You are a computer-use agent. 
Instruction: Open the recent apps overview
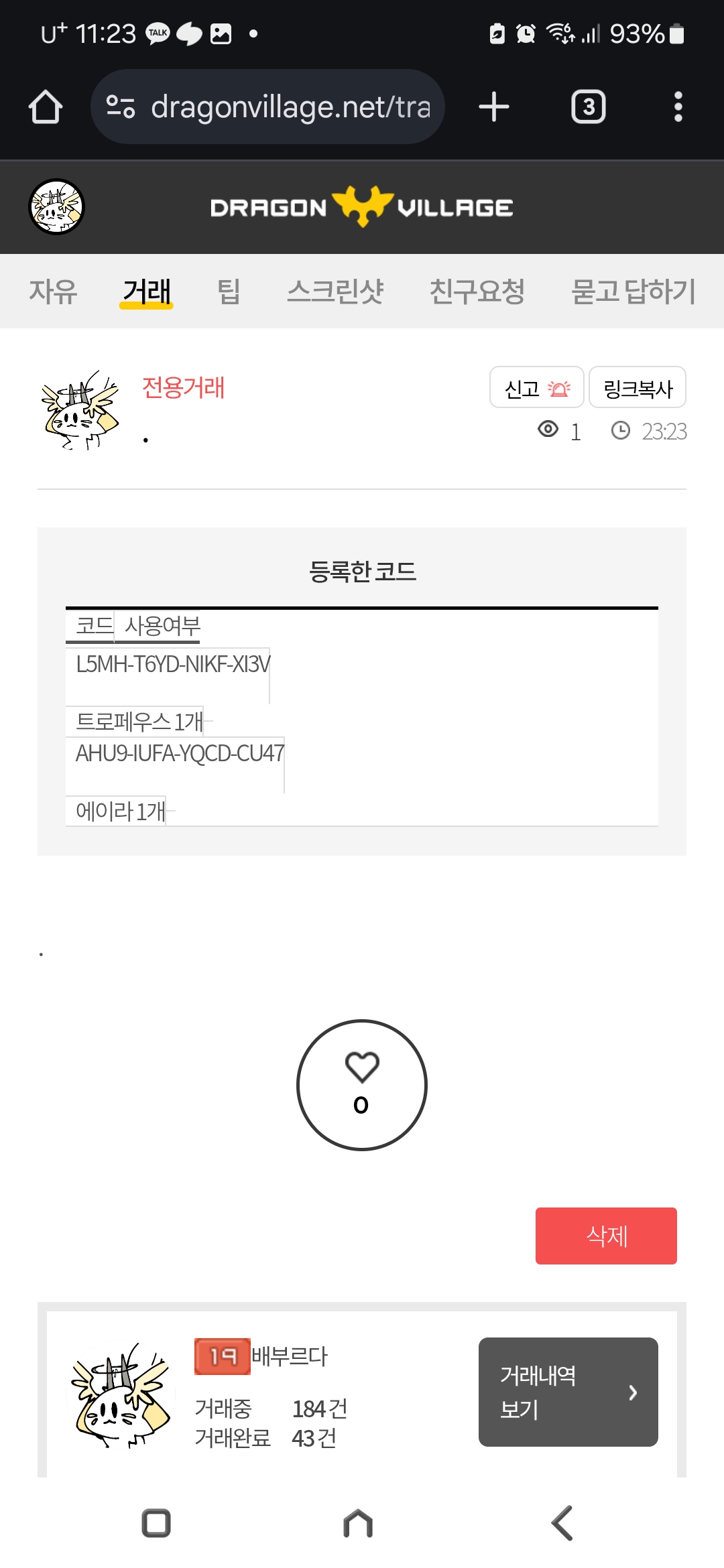click(x=156, y=1523)
